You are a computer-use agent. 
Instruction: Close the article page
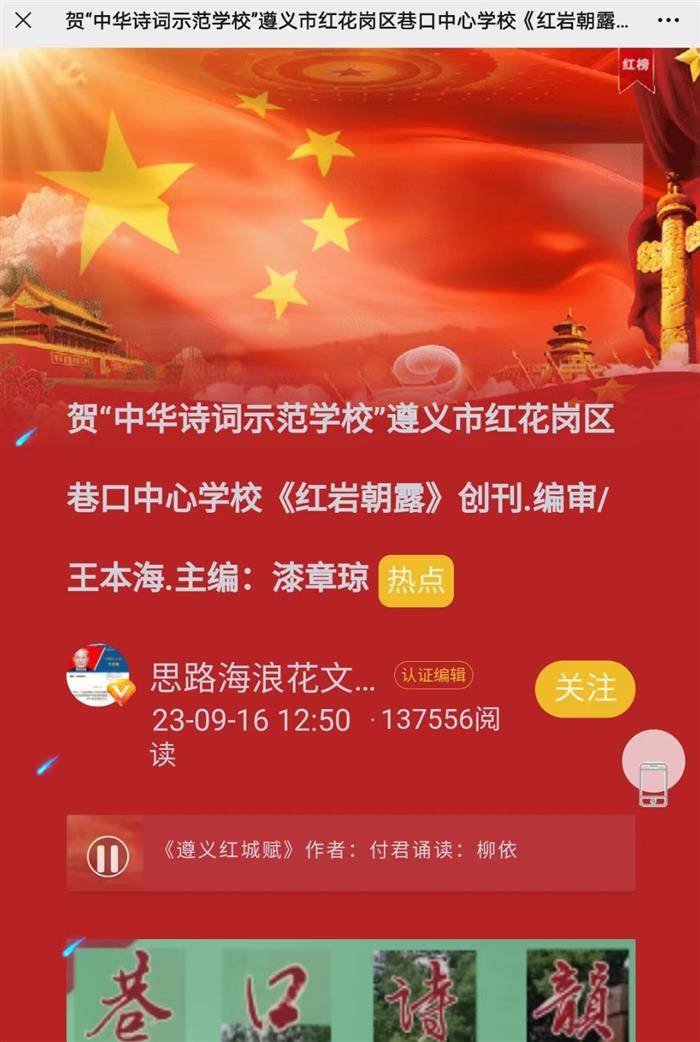[24, 20]
